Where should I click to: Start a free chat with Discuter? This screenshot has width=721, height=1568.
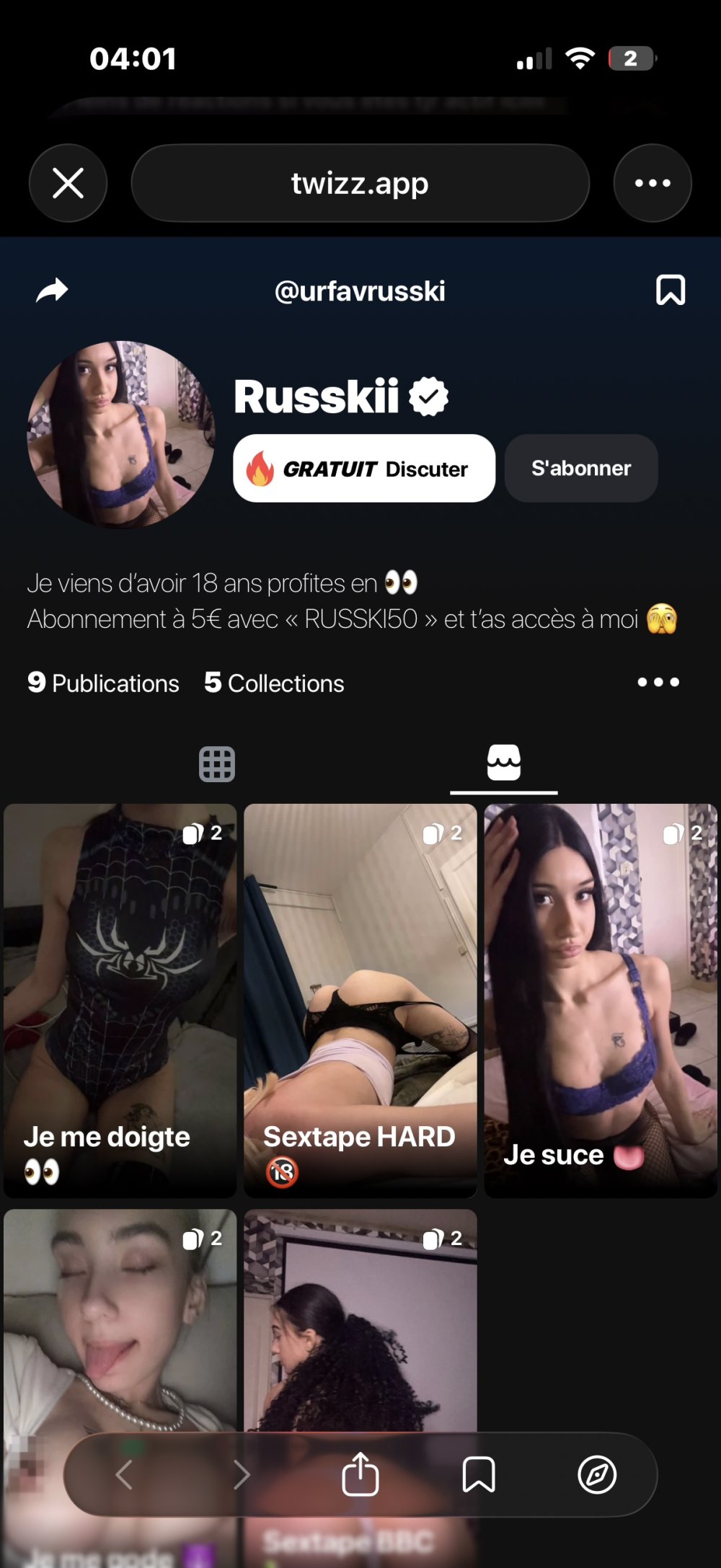pyautogui.click(x=364, y=469)
